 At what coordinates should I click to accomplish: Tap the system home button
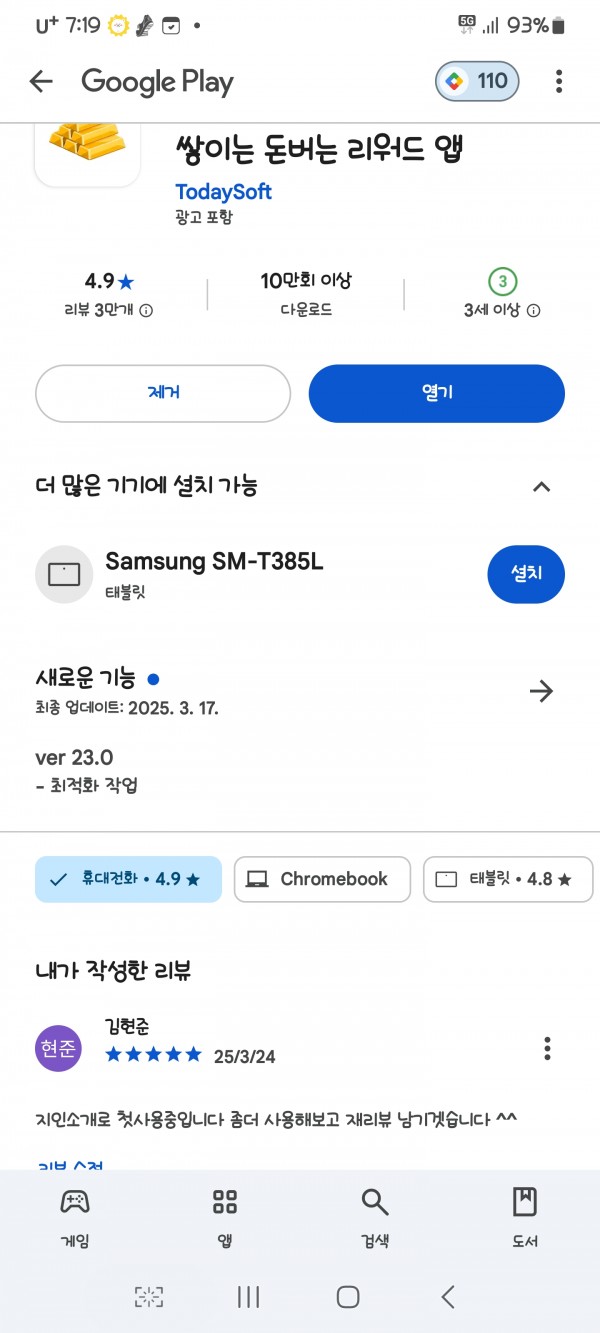348,1297
